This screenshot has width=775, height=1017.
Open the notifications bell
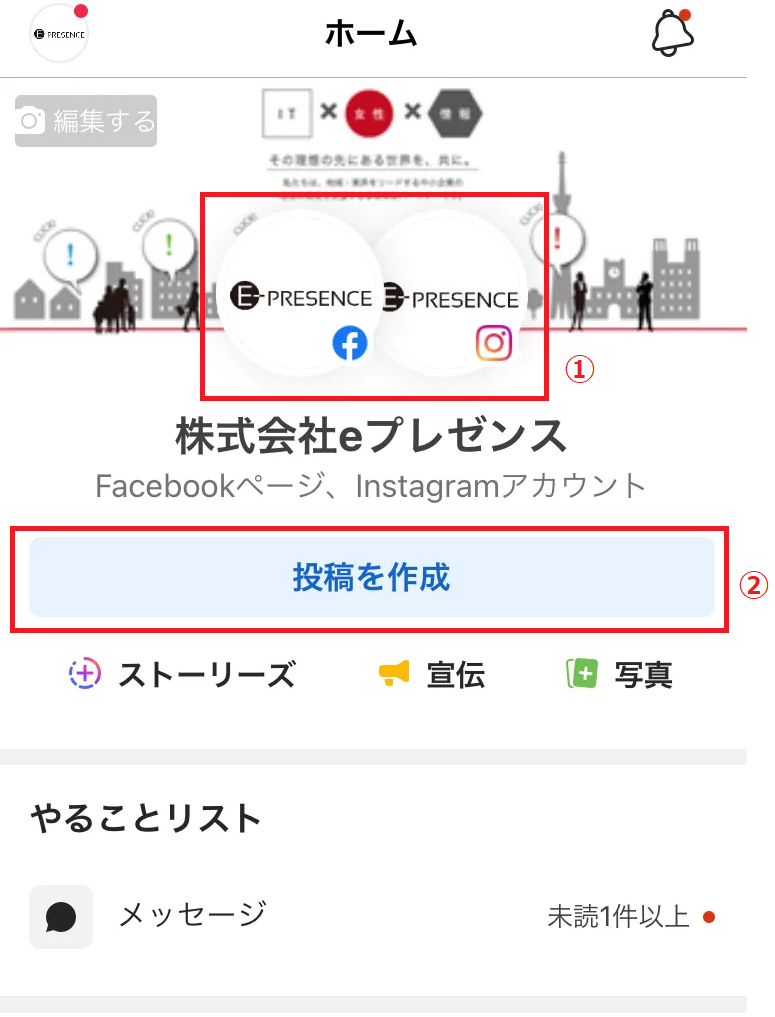coord(672,33)
